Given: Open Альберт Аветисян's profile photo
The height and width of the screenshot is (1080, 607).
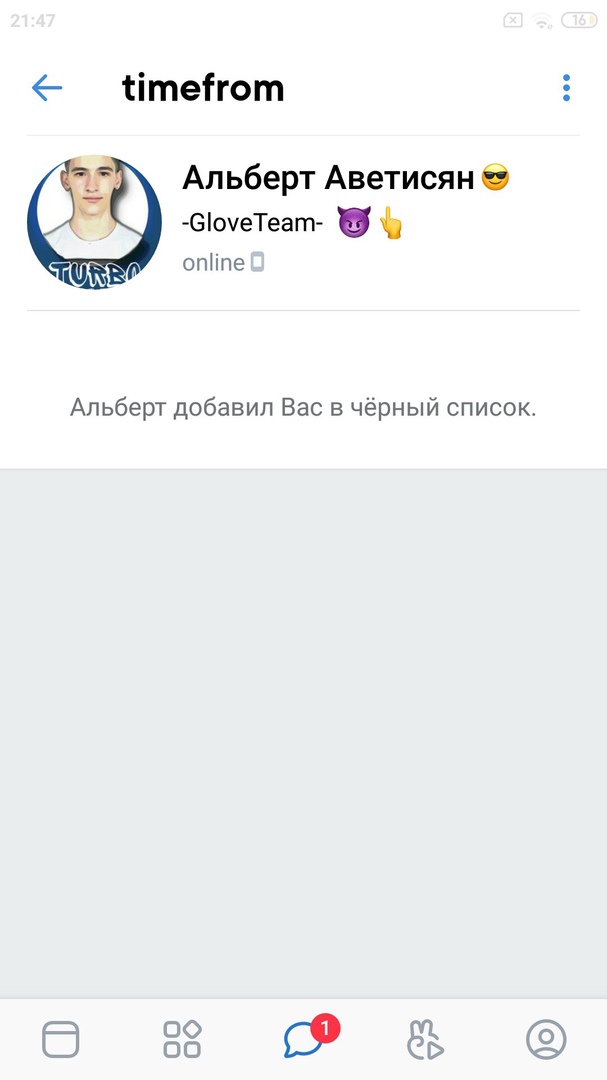Looking at the screenshot, I should coord(94,223).
